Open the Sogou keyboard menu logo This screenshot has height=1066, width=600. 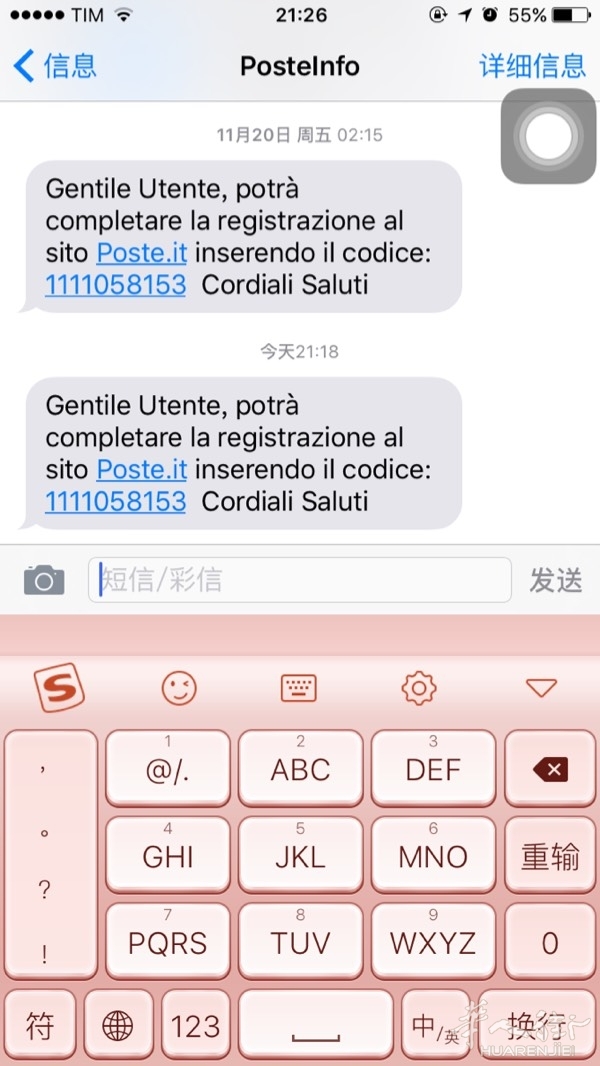point(59,688)
